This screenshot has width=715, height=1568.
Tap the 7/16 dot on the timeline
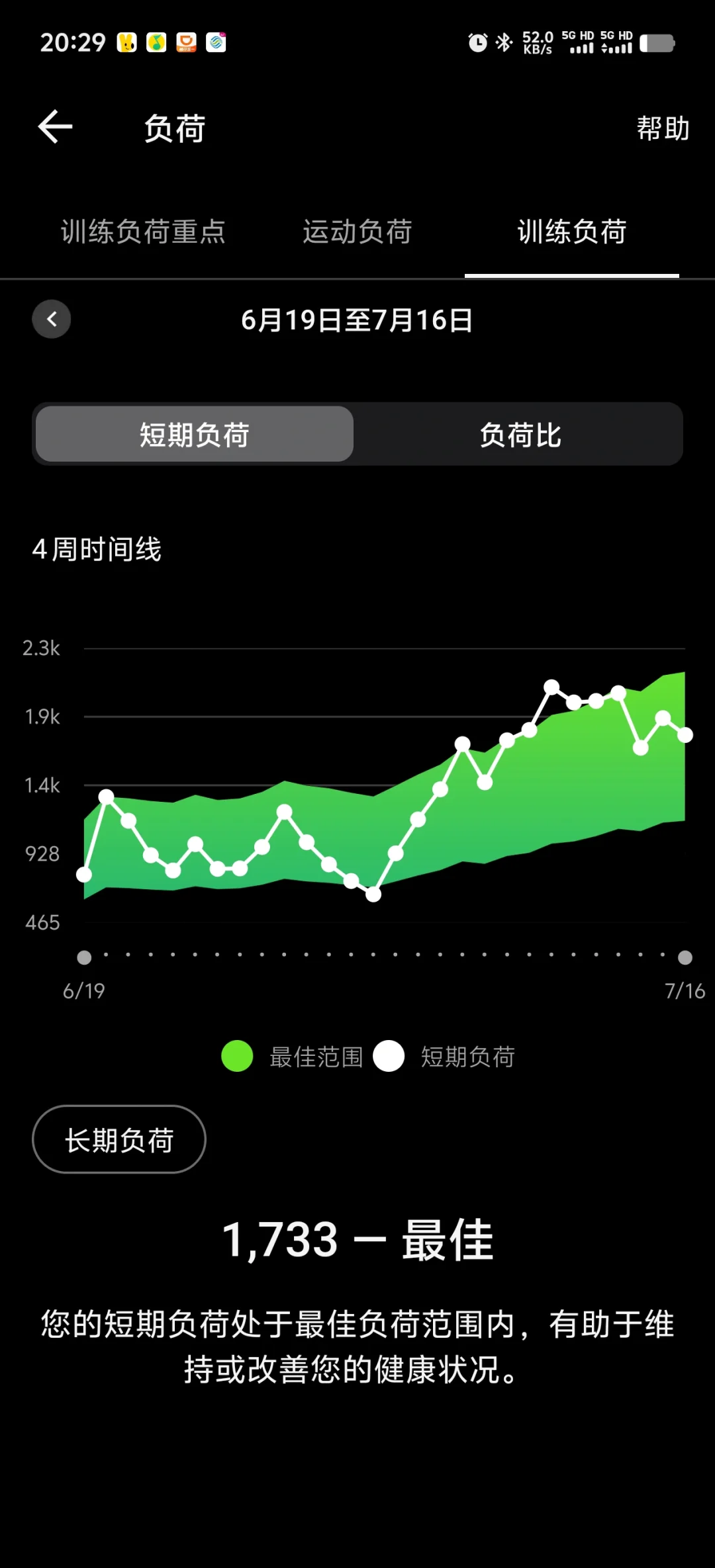[x=685, y=957]
